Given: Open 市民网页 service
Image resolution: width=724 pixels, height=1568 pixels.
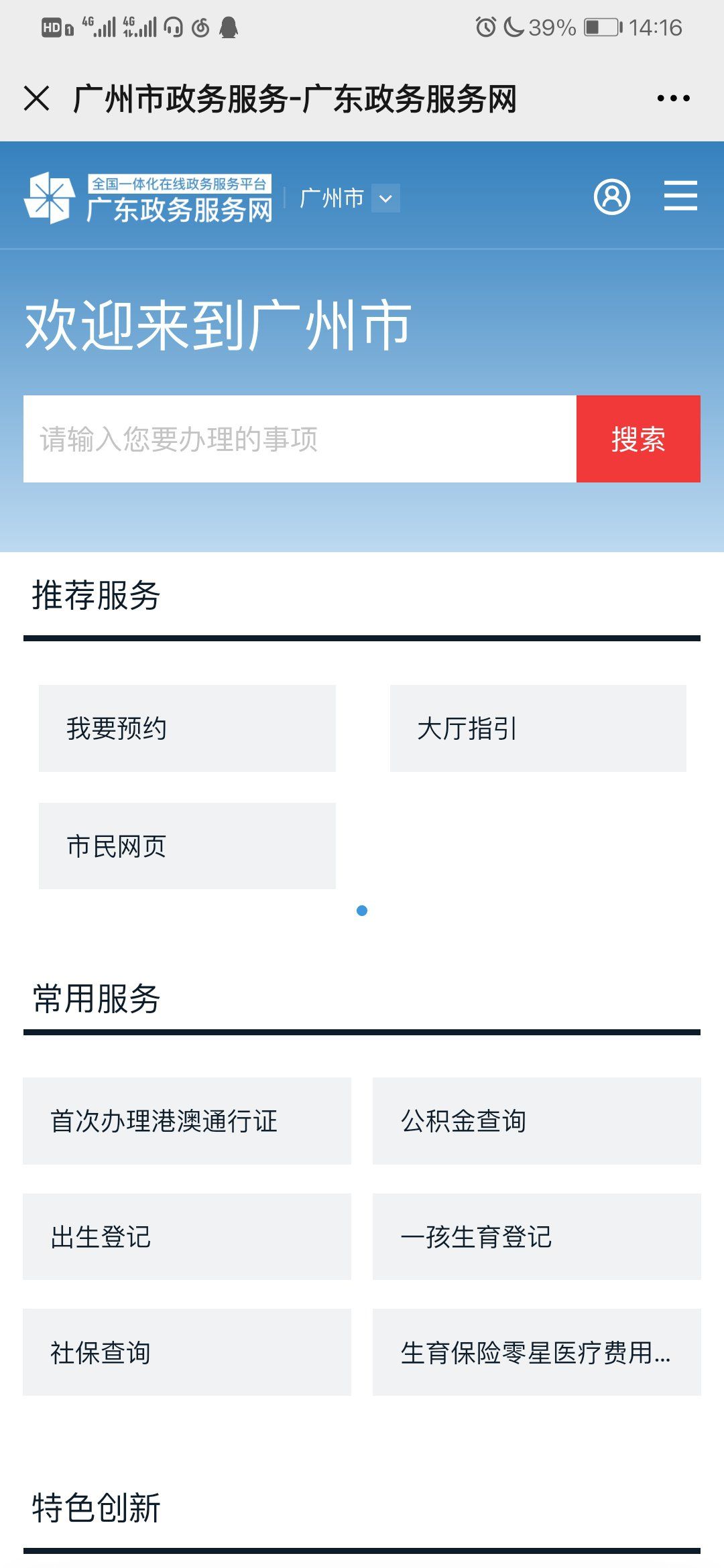Looking at the screenshot, I should [187, 846].
